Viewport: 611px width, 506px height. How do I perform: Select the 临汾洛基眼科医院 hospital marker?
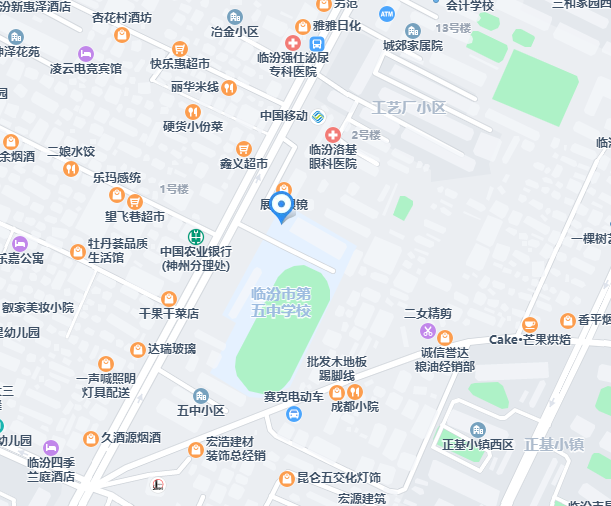coord(332,134)
